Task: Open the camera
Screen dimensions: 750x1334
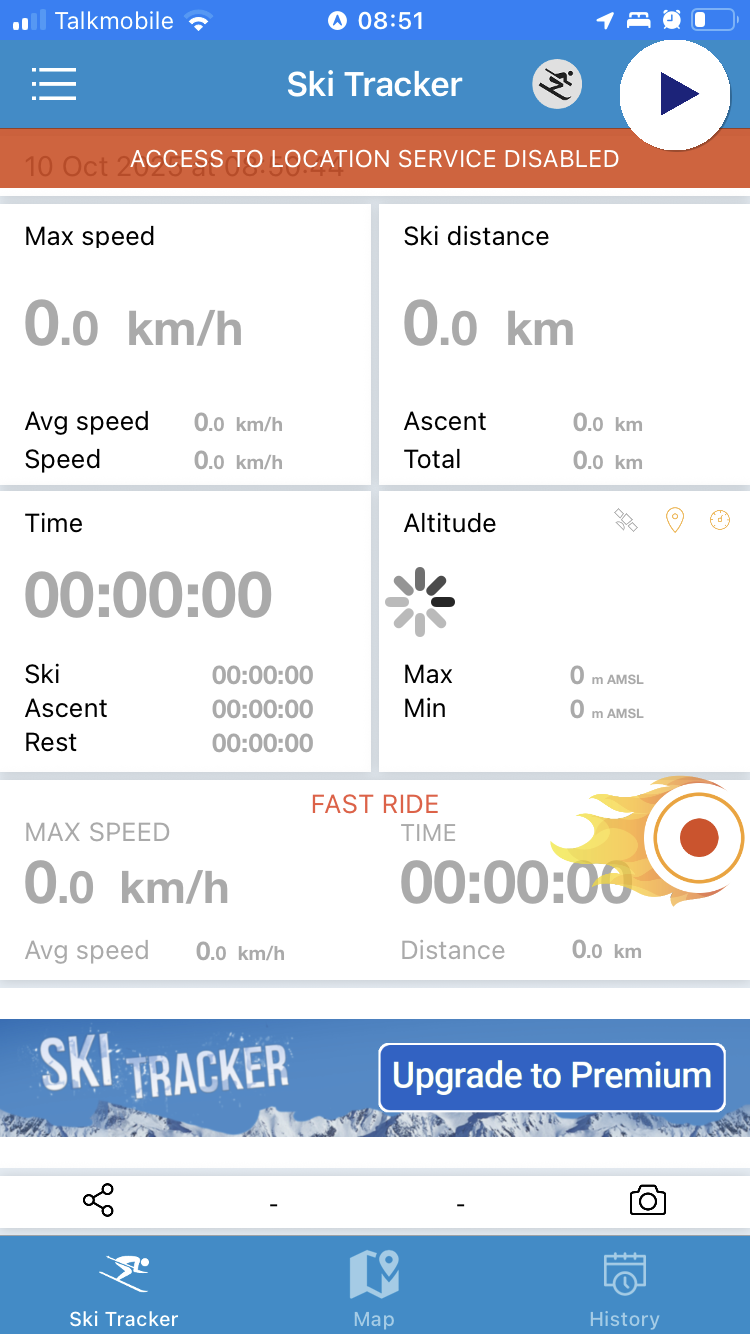Action: click(x=647, y=1200)
